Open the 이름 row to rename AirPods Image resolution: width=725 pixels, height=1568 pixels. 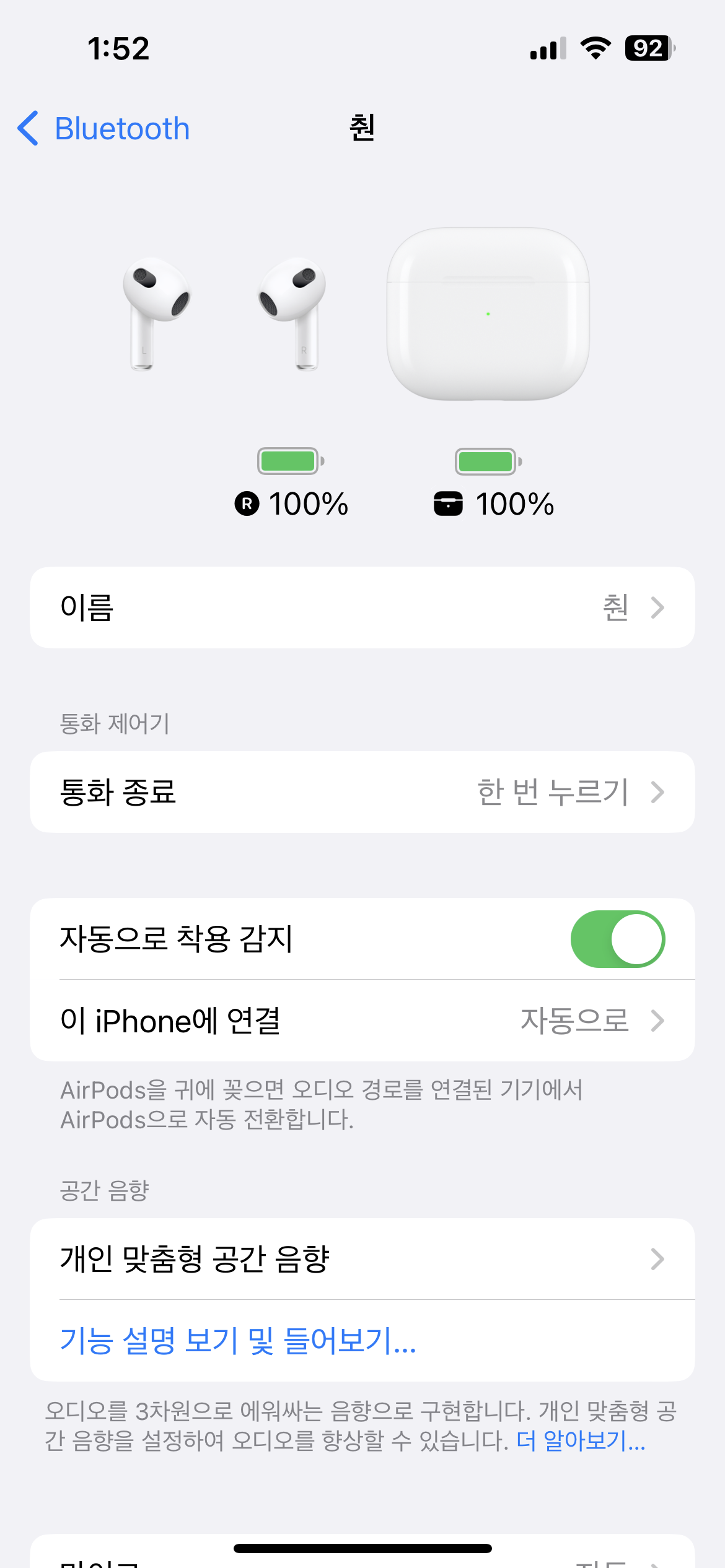pyautogui.click(x=362, y=608)
